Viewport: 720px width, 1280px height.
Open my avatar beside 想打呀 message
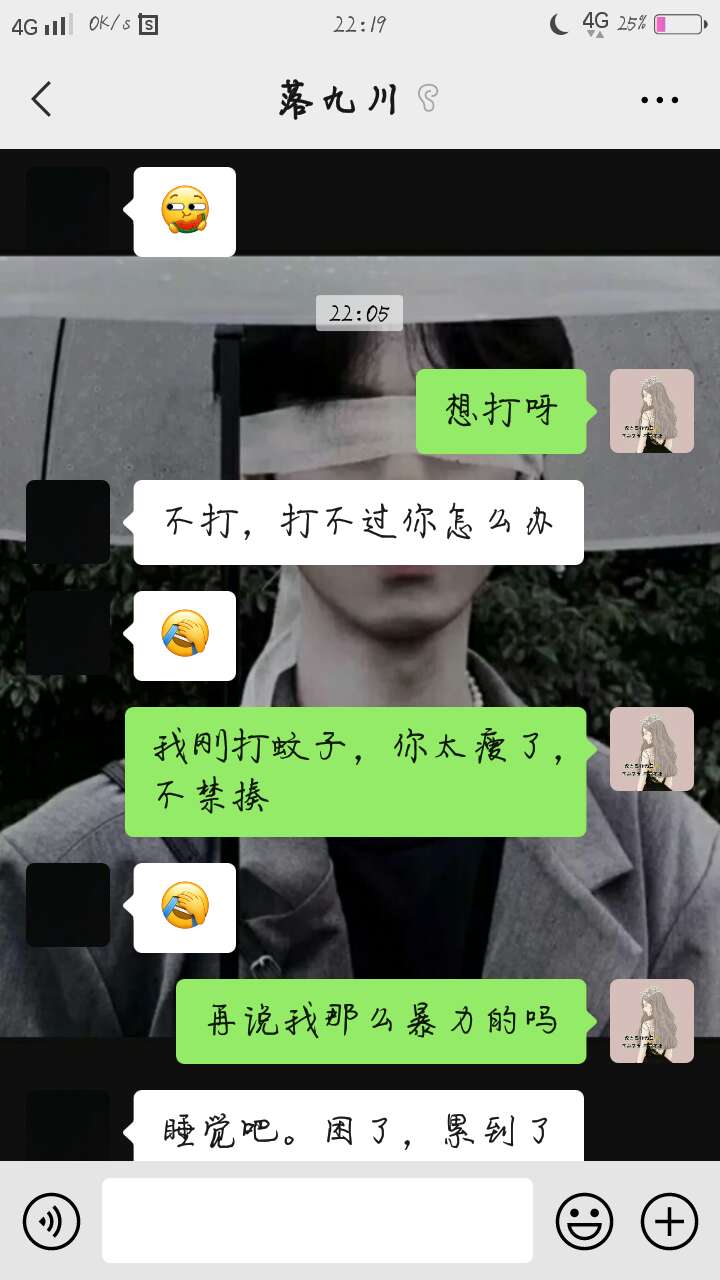click(652, 411)
